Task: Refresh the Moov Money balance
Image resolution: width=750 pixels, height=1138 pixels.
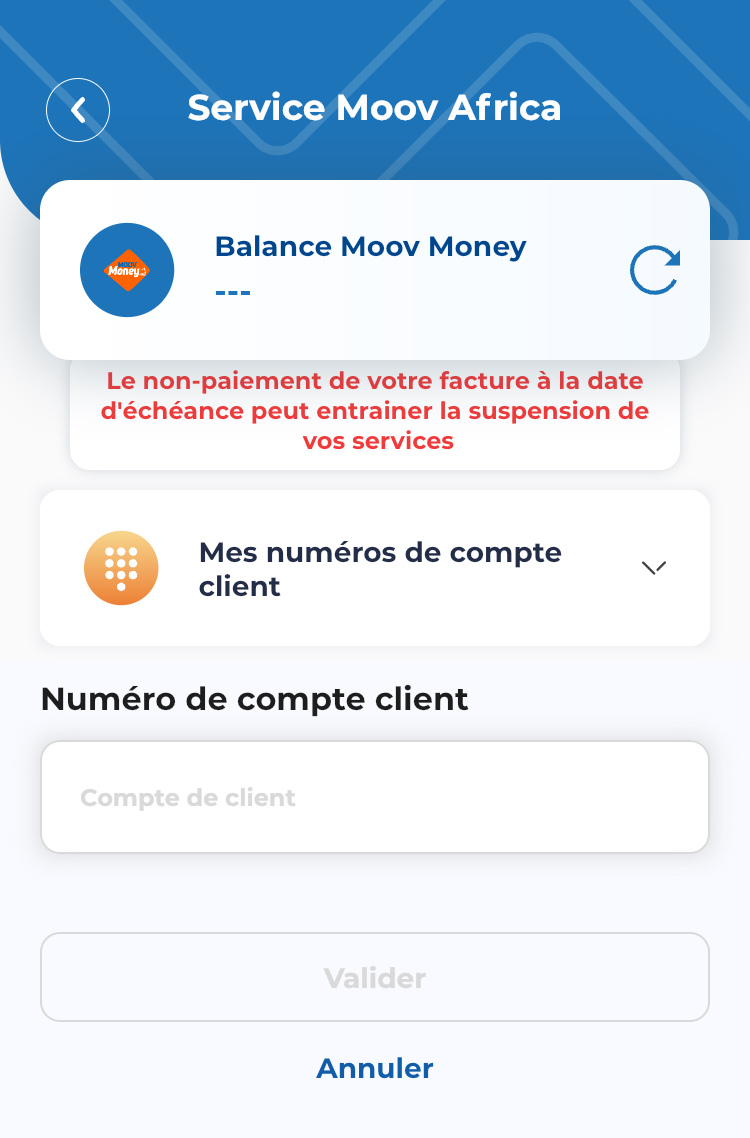Action: pos(655,270)
